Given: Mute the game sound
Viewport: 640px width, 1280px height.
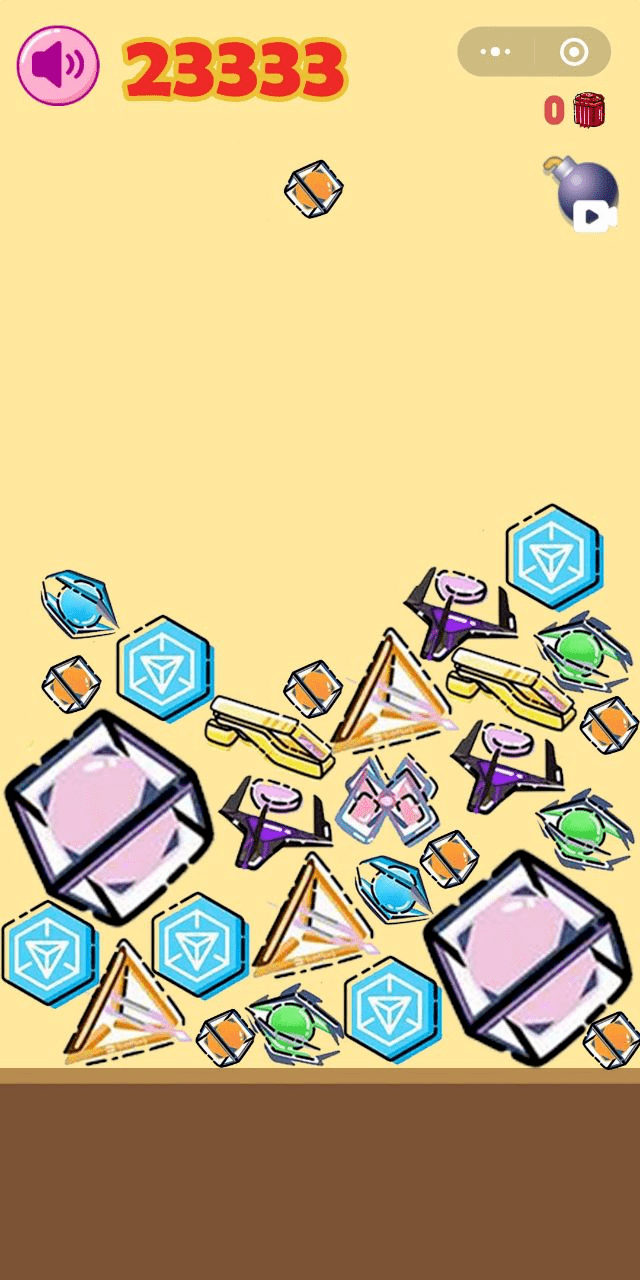Looking at the screenshot, I should [x=58, y=66].
